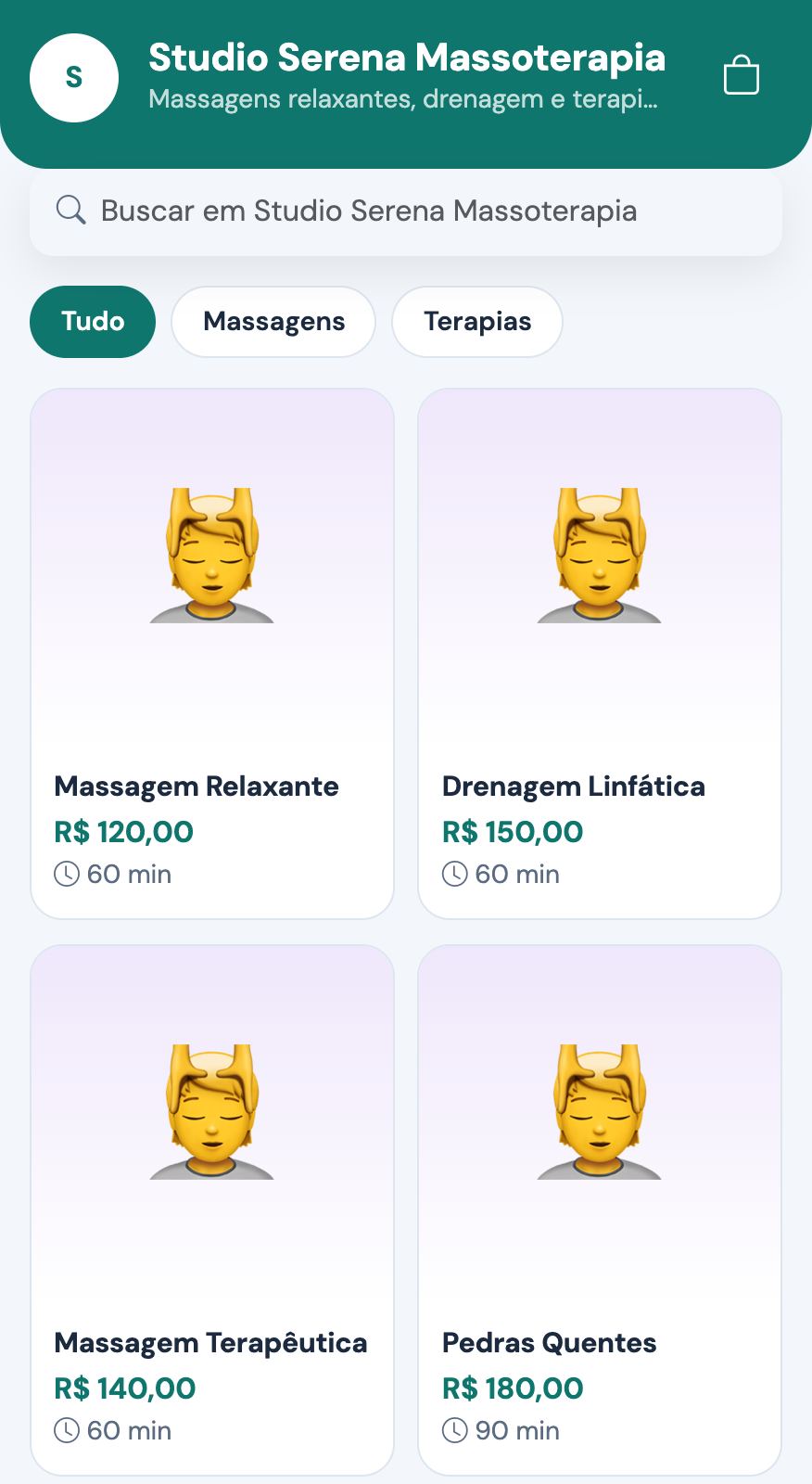Image resolution: width=812 pixels, height=1484 pixels.
Task: View the Pedras Quentes card
Action: point(600,1210)
